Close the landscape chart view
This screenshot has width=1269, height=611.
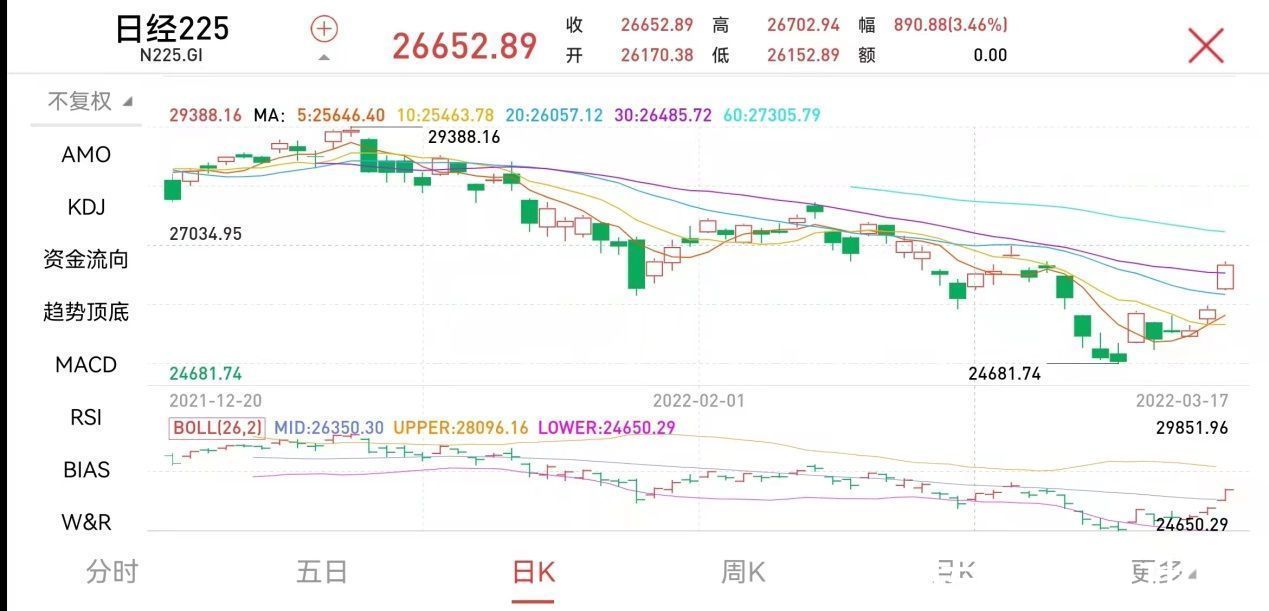pos(1205,46)
